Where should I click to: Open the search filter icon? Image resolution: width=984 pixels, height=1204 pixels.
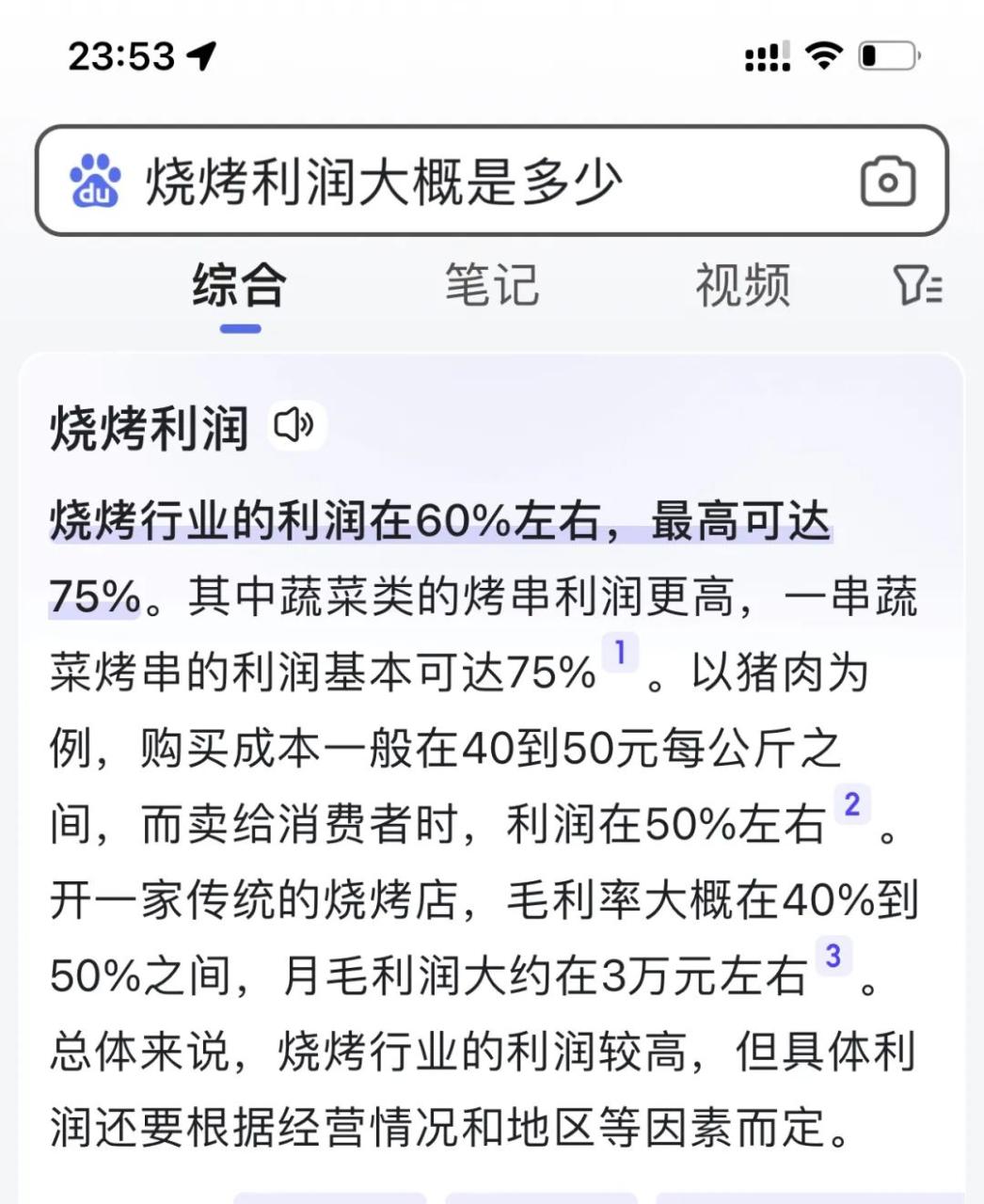(x=916, y=285)
